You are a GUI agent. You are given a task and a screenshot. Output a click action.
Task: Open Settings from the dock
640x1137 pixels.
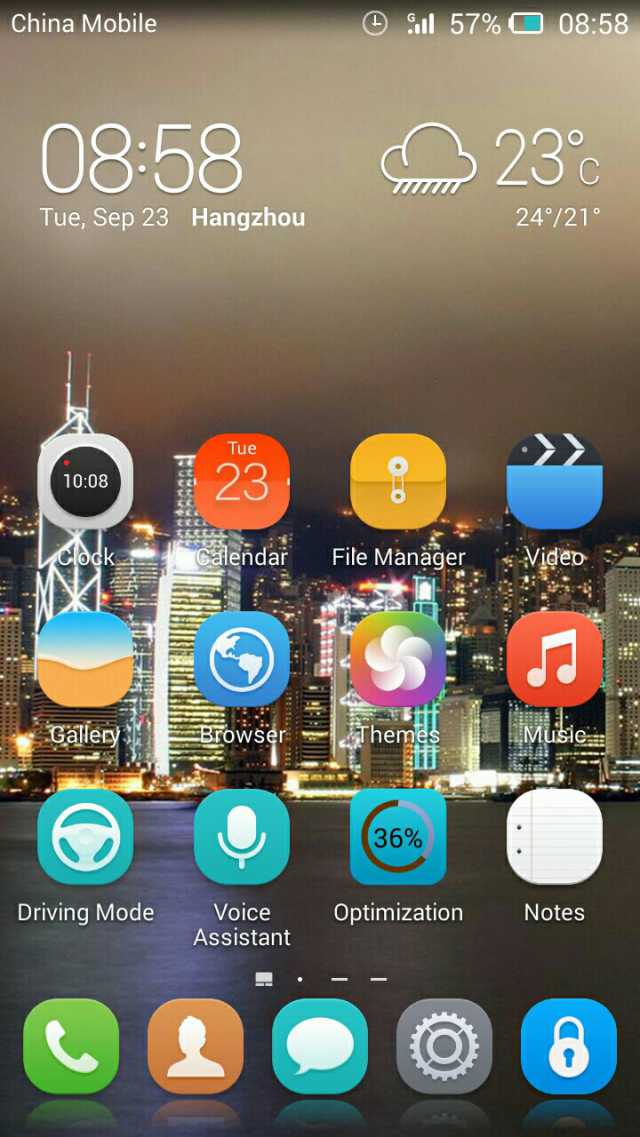click(444, 1046)
